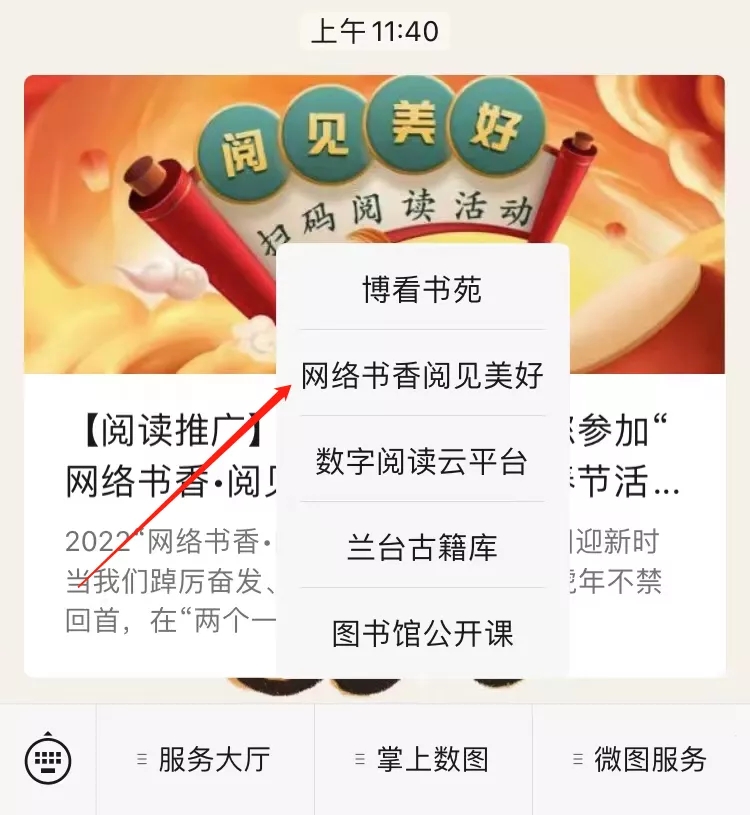750x815 pixels.
Task: Choose 网络书香阅见美好 option
Action: tap(422, 375)
